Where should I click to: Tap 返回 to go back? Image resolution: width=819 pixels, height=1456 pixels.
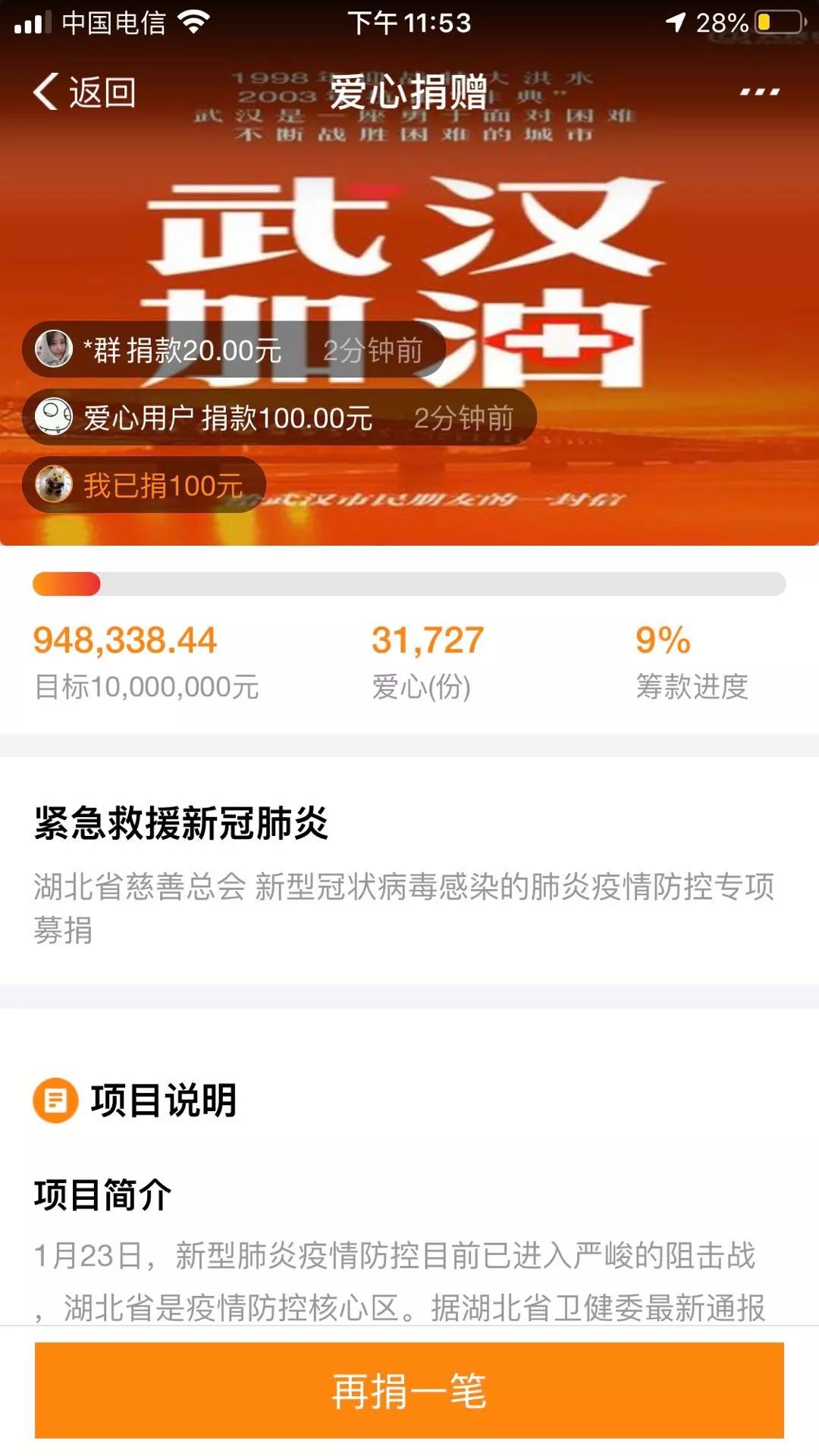85,92
